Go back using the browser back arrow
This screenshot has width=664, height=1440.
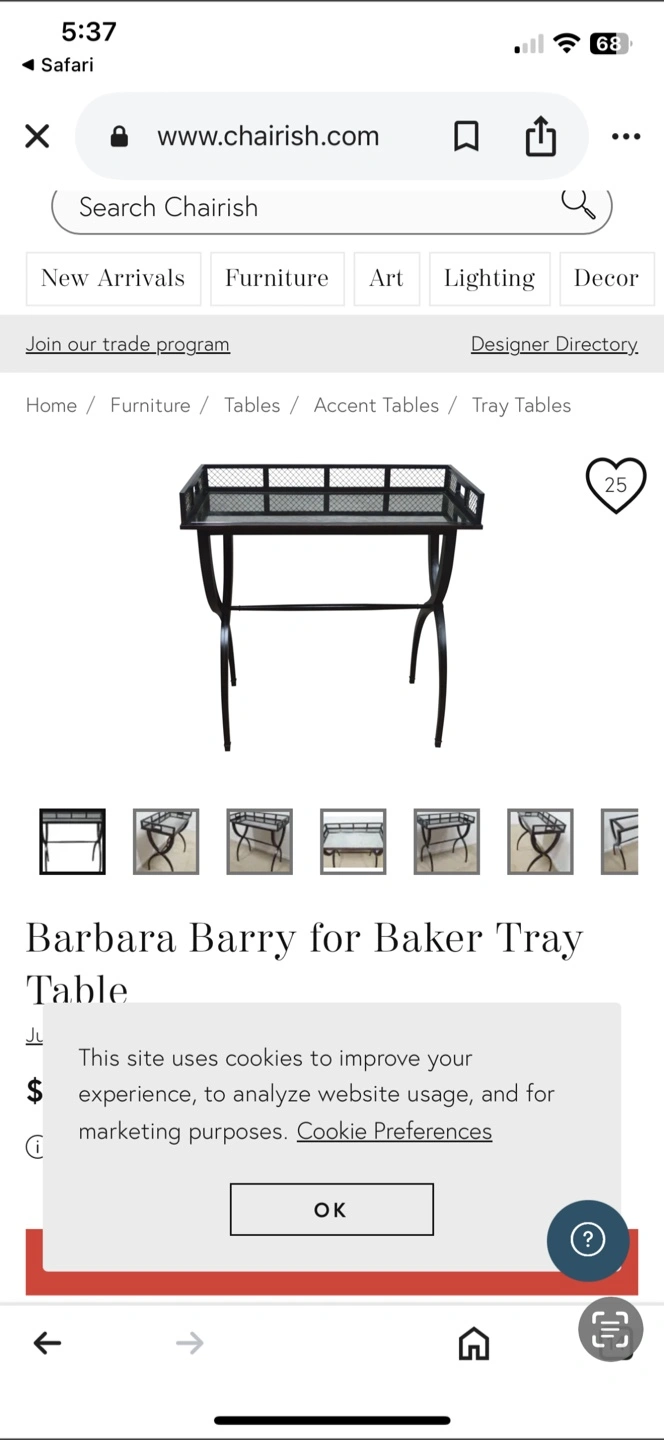tap(47, 1343)
